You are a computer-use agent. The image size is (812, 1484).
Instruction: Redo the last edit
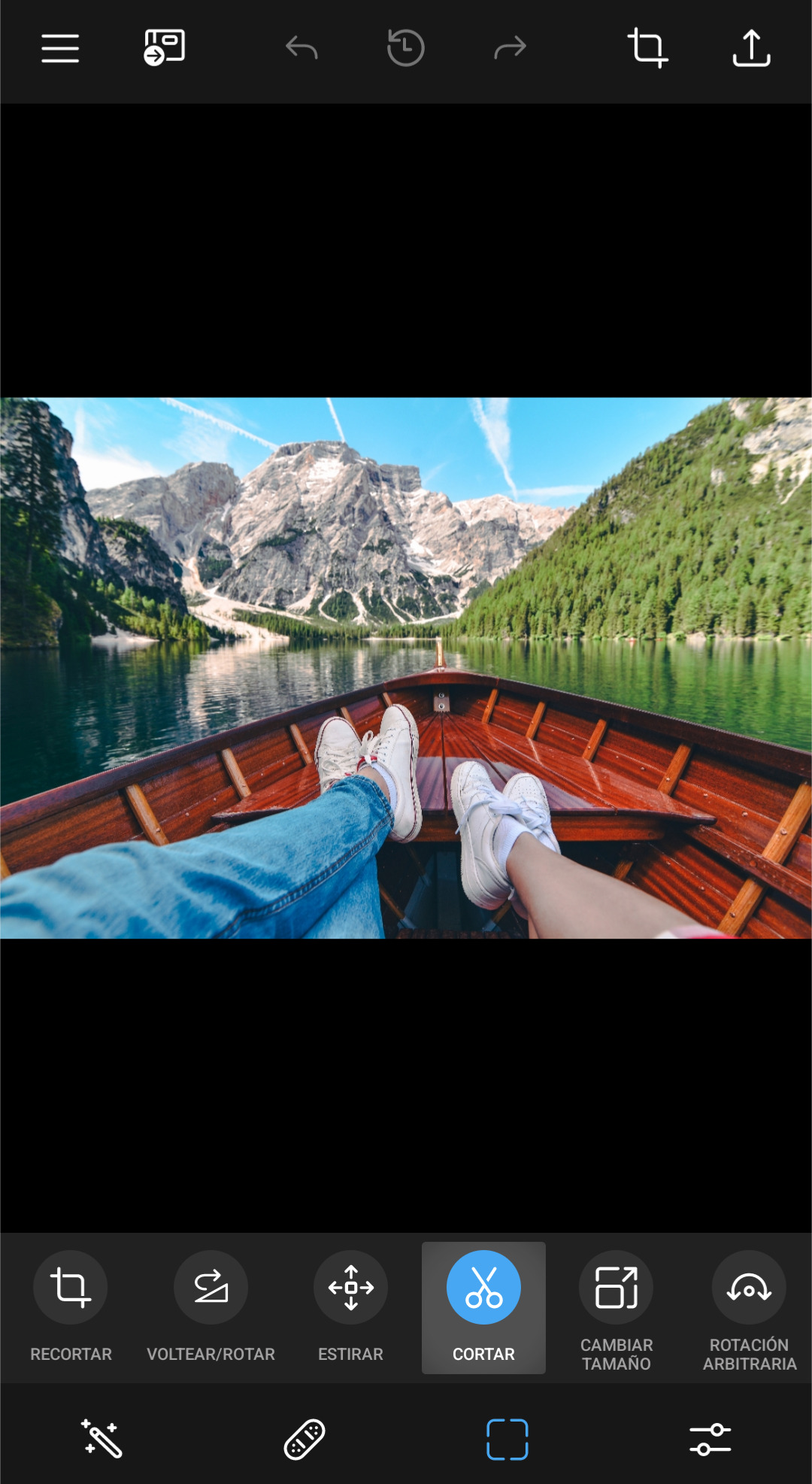(x=510, y=49)
